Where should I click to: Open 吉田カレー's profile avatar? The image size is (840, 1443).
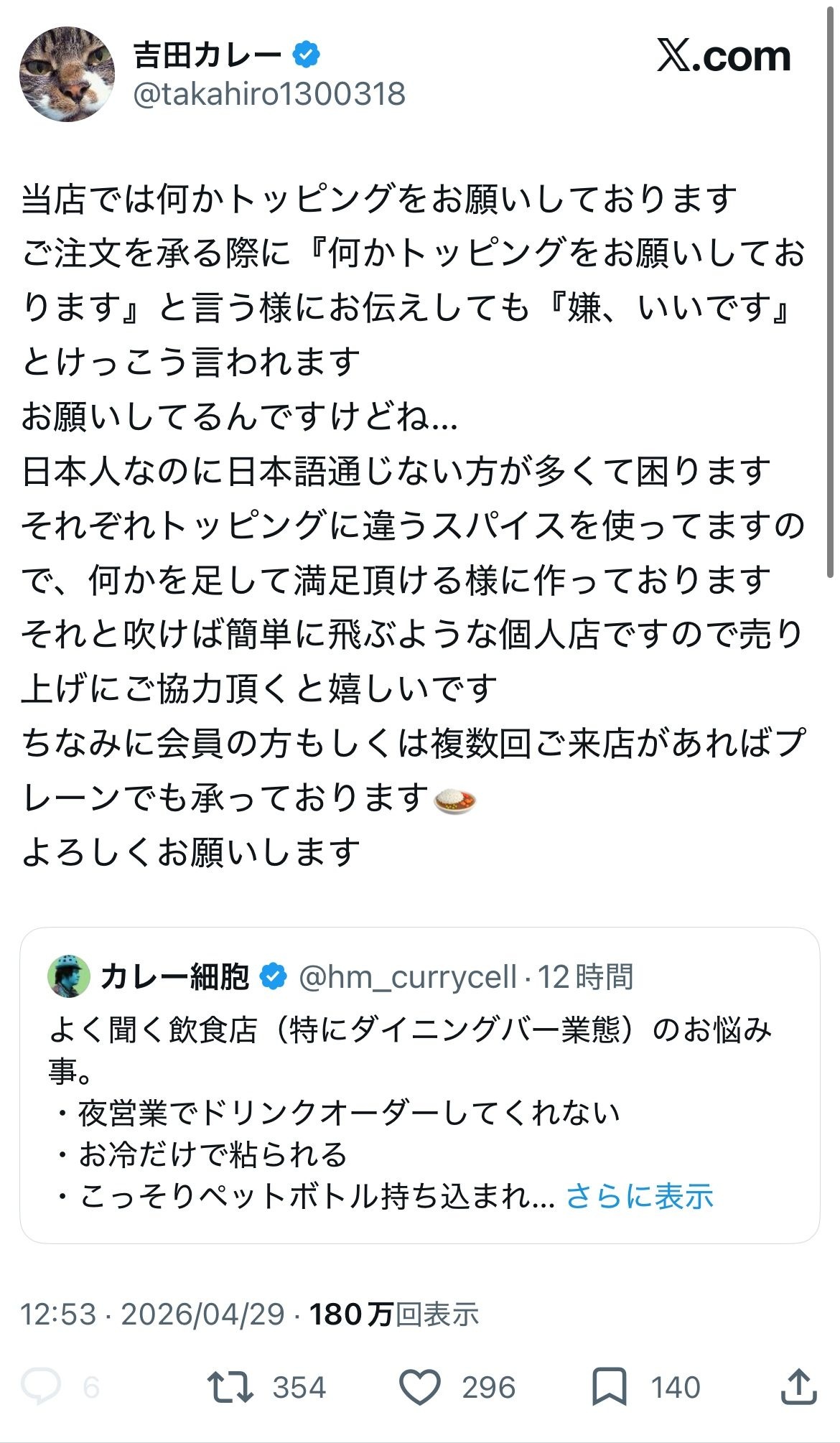tap(67, 74)
